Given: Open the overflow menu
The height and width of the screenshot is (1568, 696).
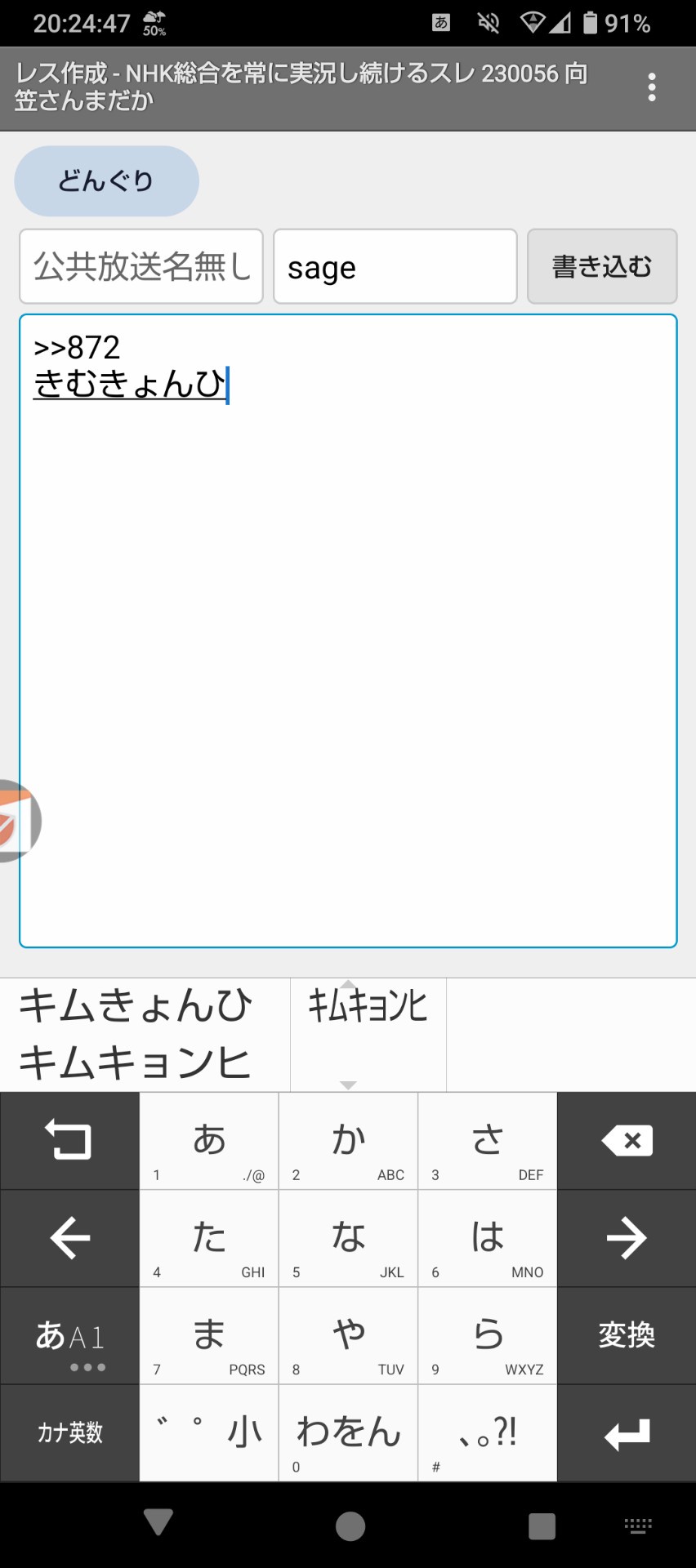Looking at the screenshot, I should point(651,87).
